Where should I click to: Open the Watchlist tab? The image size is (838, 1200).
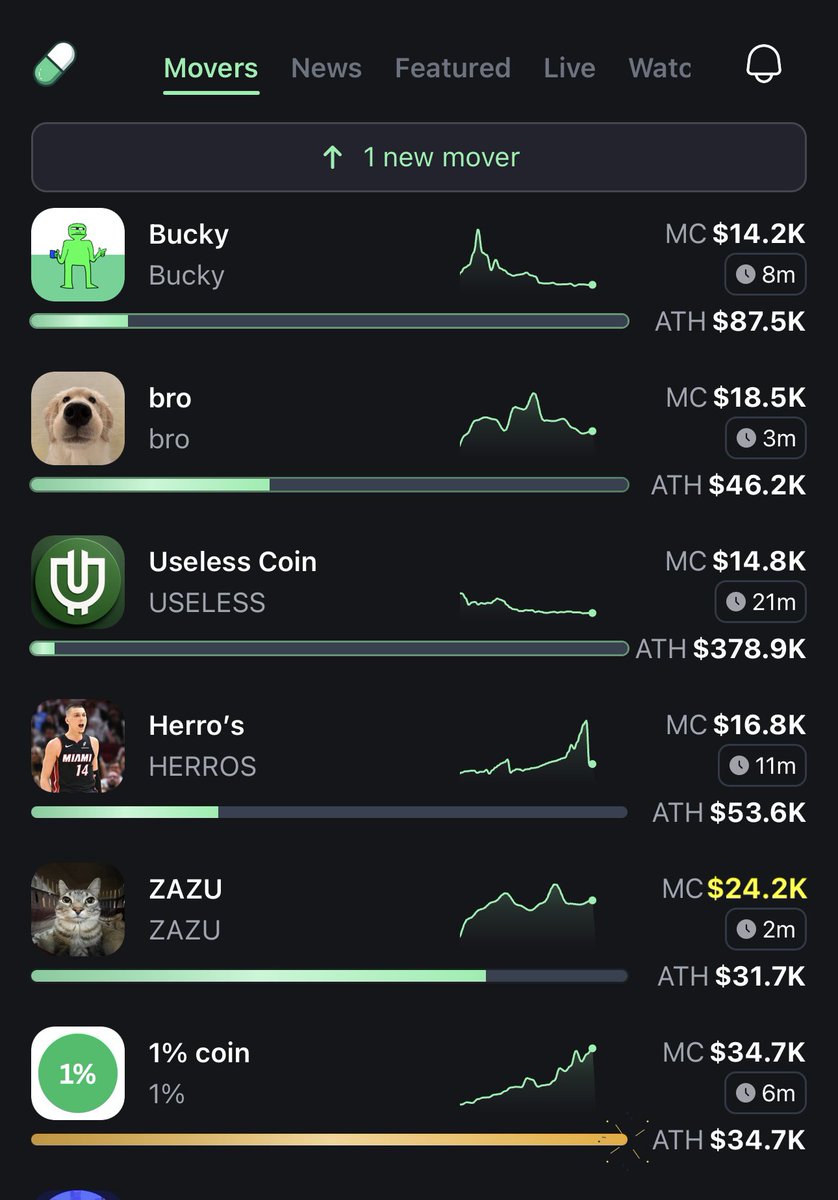(659, 68)
